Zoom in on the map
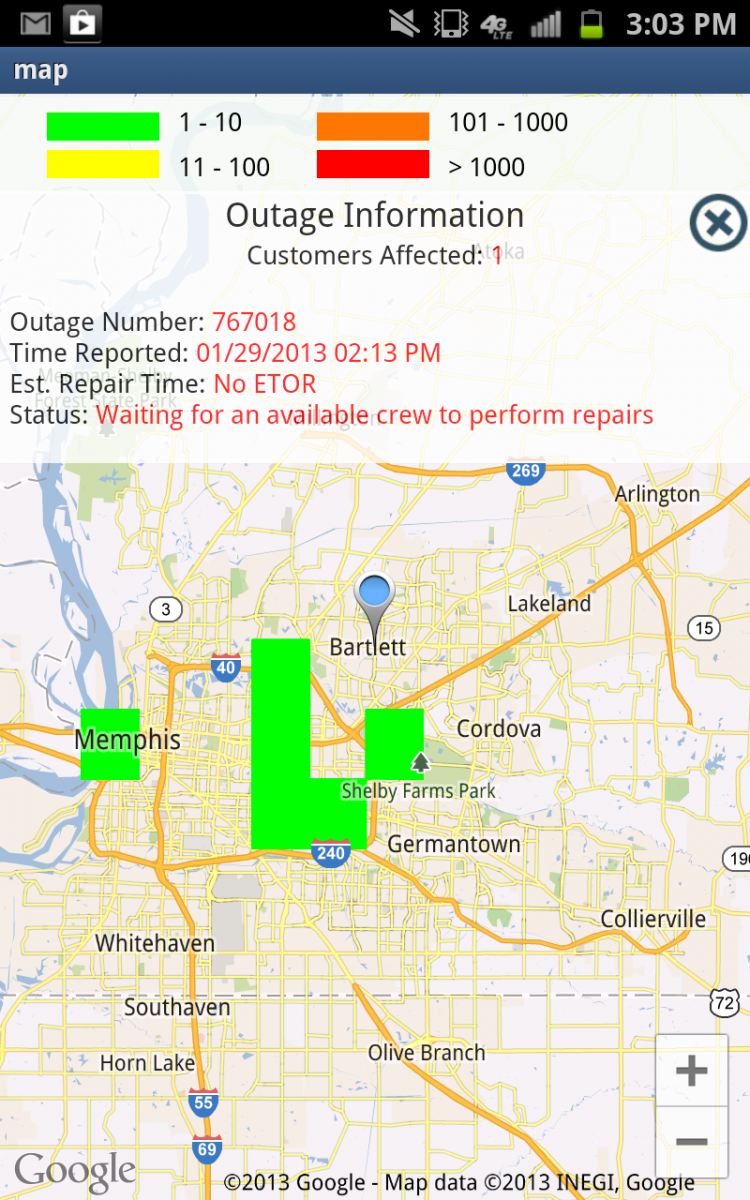 [x=691, y=1070]
